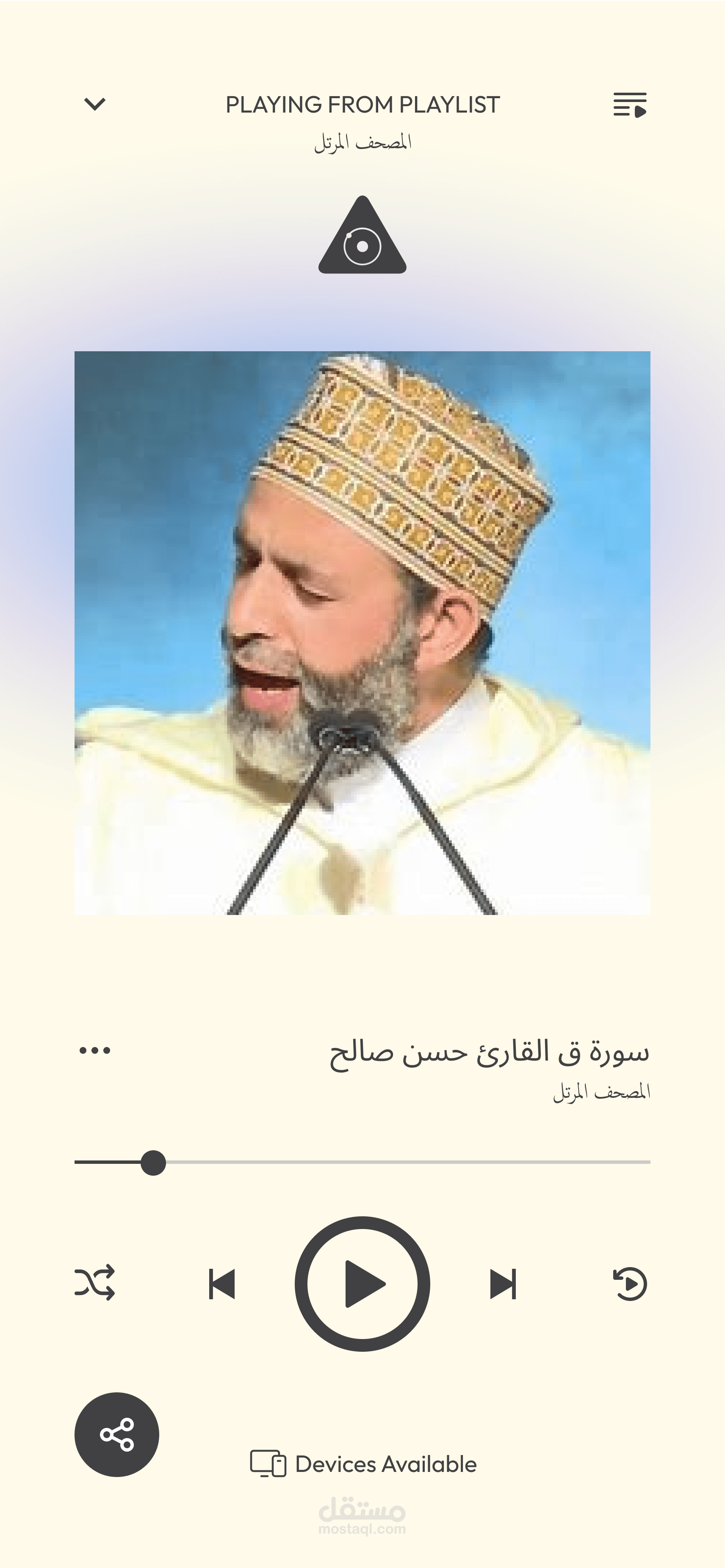Open the play queue icon

pyautogui.click(x=630, y=105)
